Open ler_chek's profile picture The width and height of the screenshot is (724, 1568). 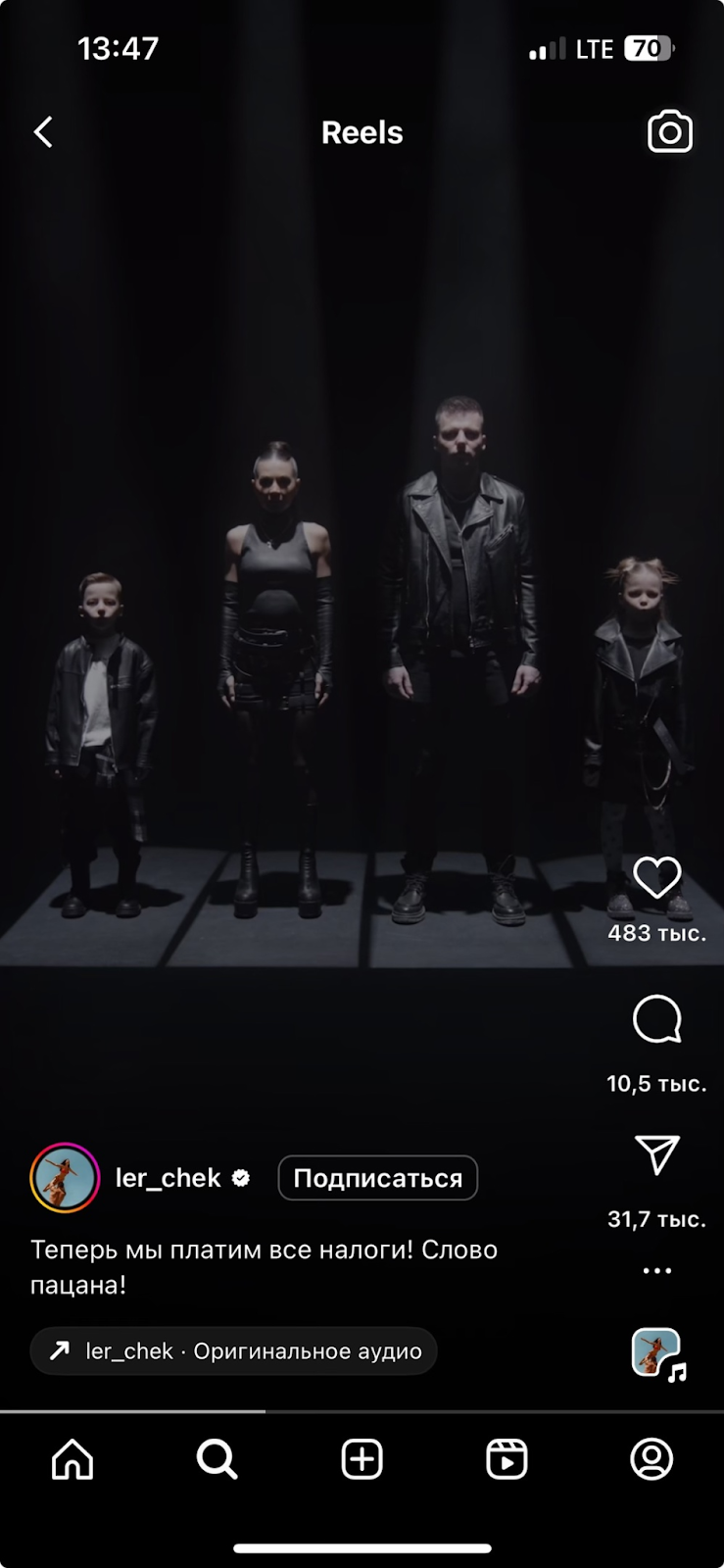pyautogui.click(x=65, y=1178)
